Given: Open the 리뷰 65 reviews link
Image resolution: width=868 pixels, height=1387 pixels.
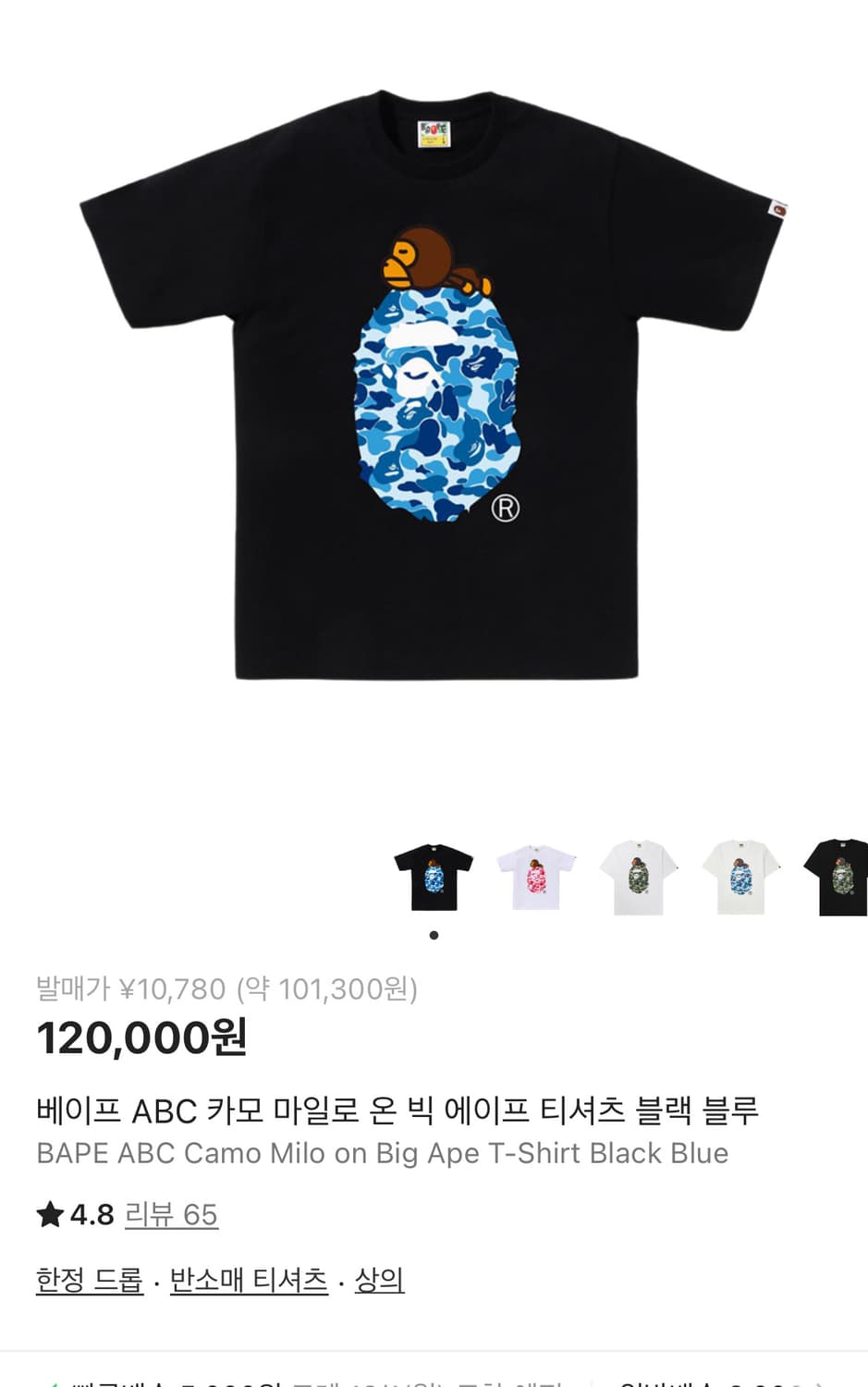Looking at the screenshot, I should [x=171, y=1217].
